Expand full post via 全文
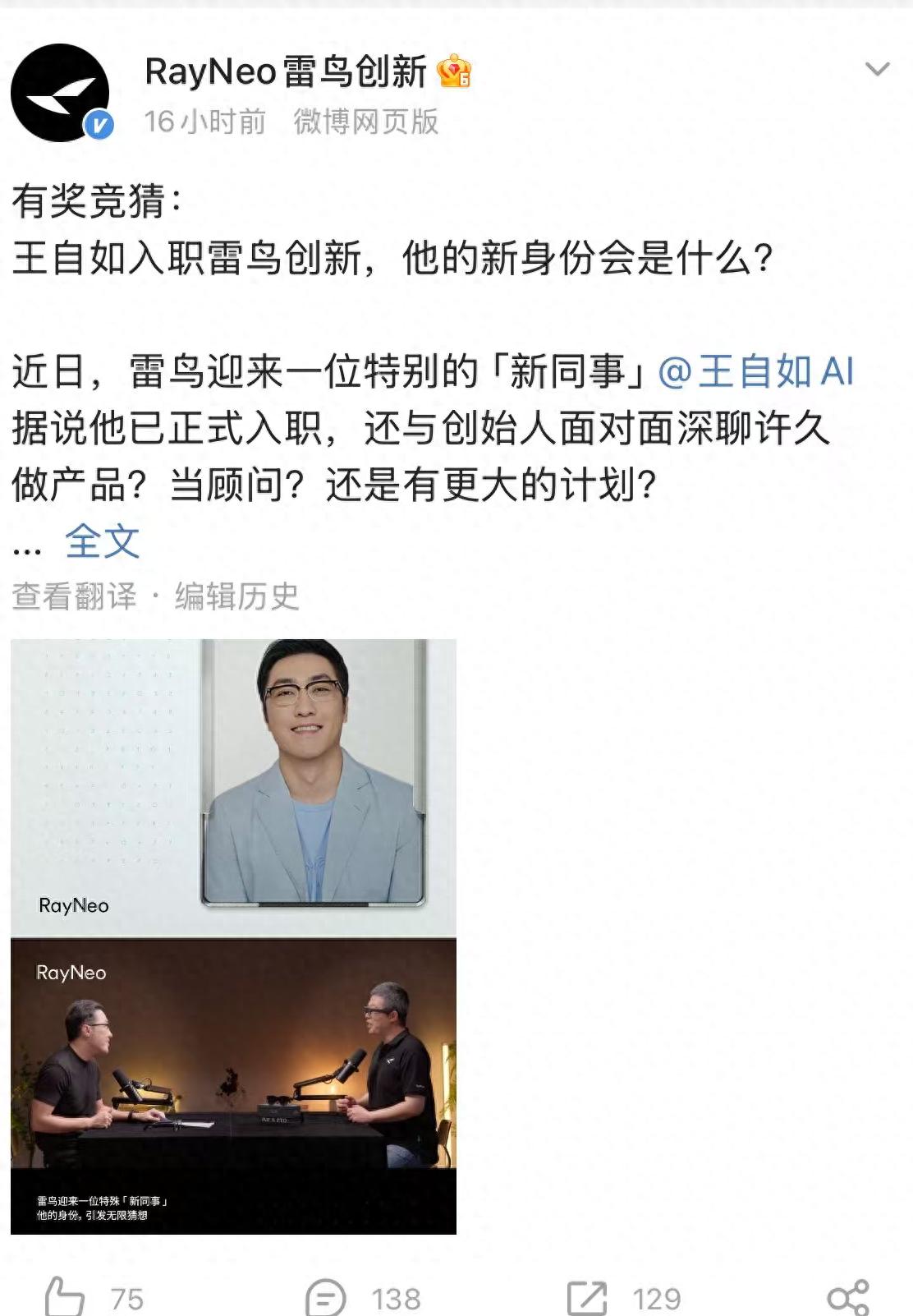Viewport: 913px width, 1316px height. click(x=102, y=541)
